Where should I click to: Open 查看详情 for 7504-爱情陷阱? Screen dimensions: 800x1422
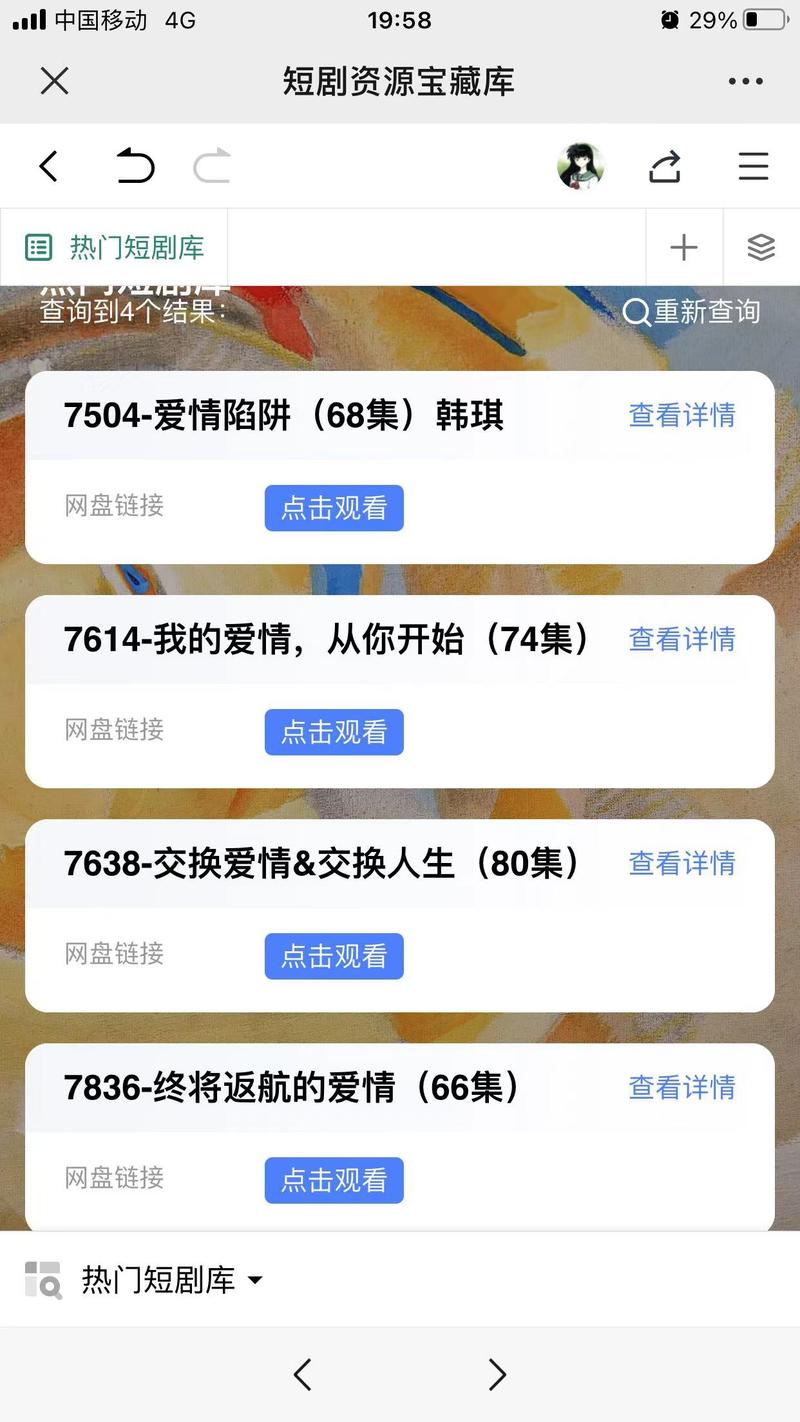click(681, 415)
